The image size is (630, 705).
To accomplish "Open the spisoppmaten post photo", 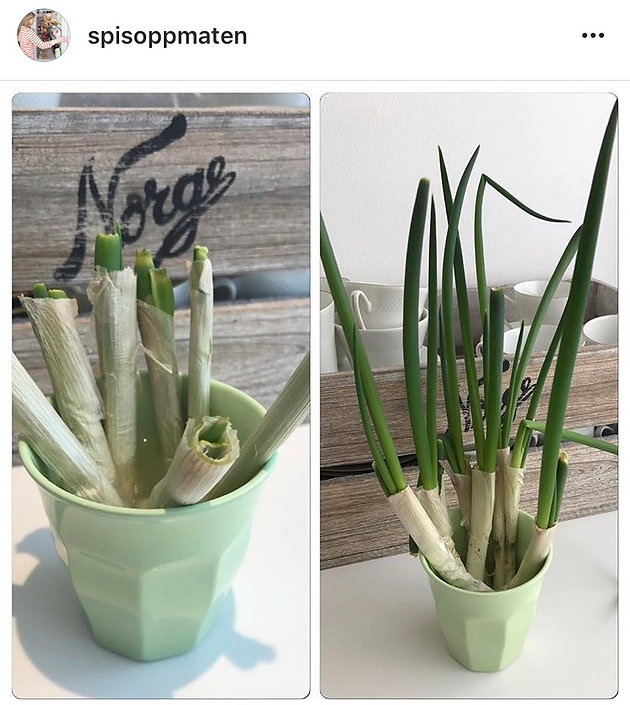I will click(x=315, y=395).
